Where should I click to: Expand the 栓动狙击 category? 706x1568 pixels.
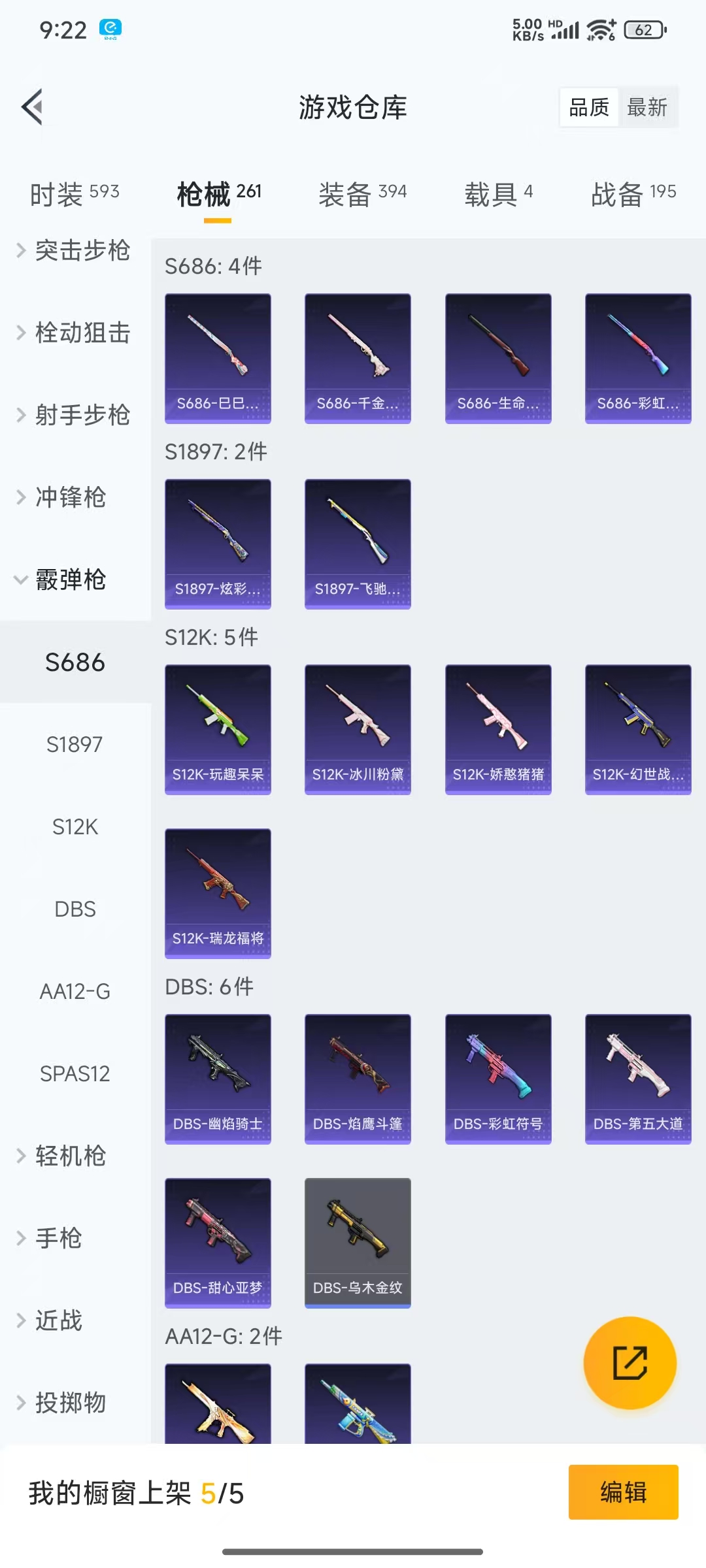coord(75,333)
